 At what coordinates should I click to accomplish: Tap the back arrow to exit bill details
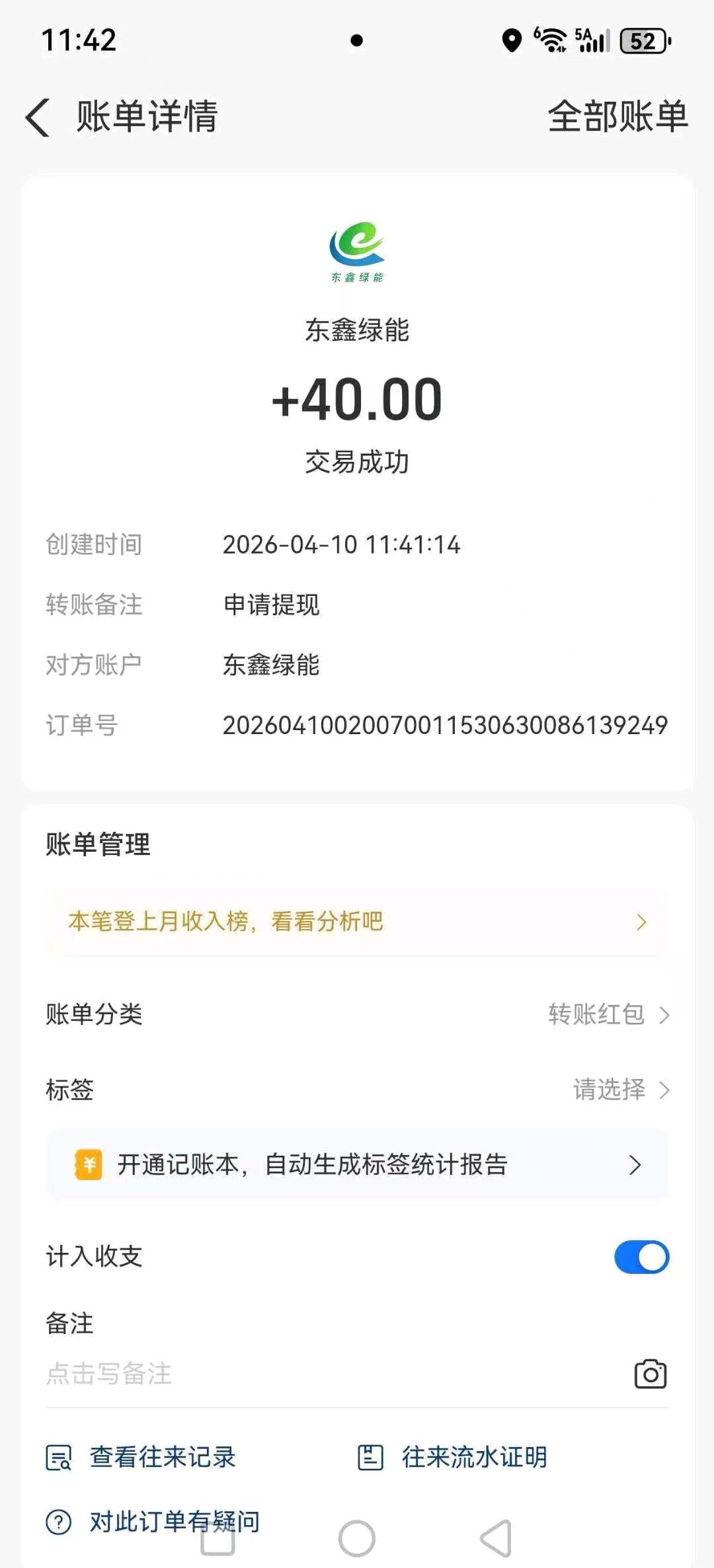tap(38, 116)
